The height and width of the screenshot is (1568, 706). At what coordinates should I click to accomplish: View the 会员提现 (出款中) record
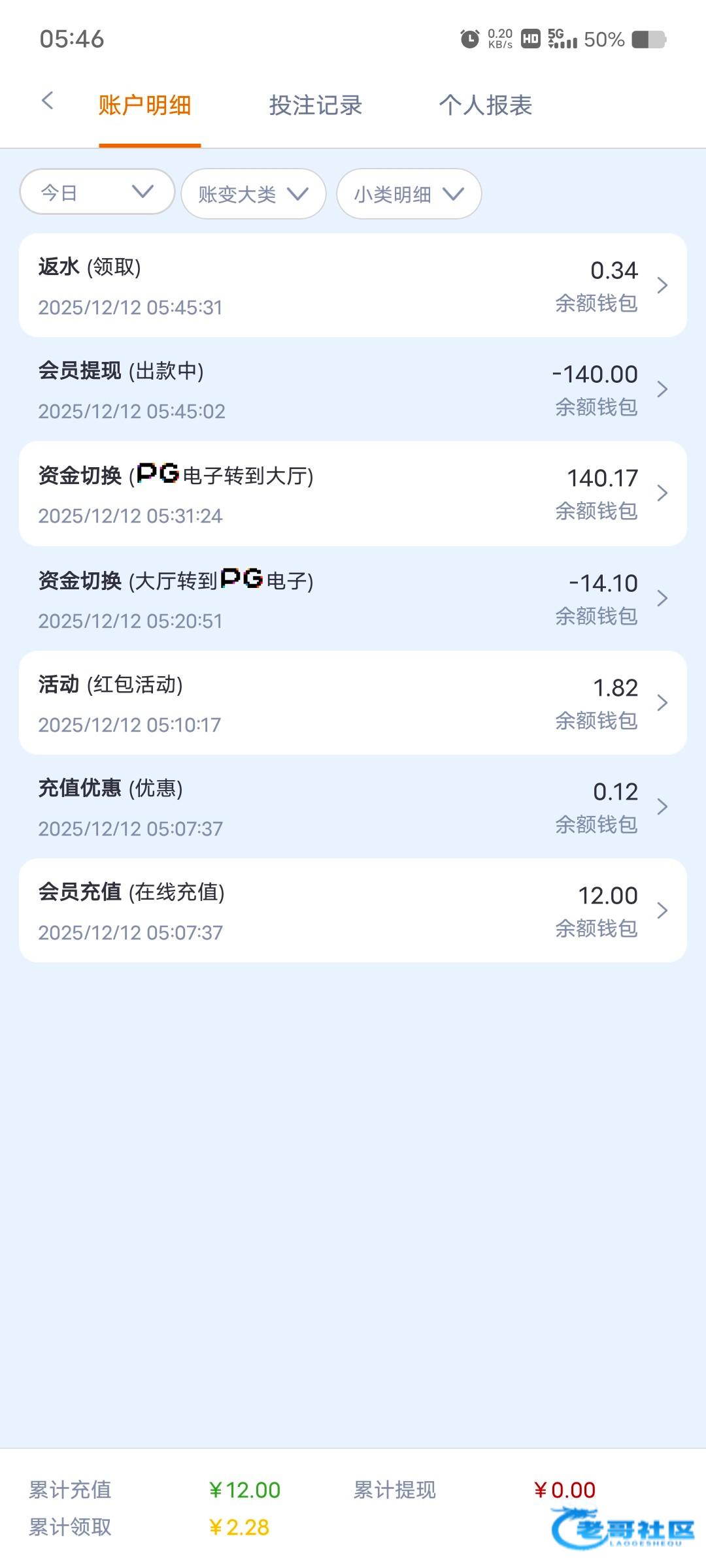pyautogui.click(x=353, y=389)
